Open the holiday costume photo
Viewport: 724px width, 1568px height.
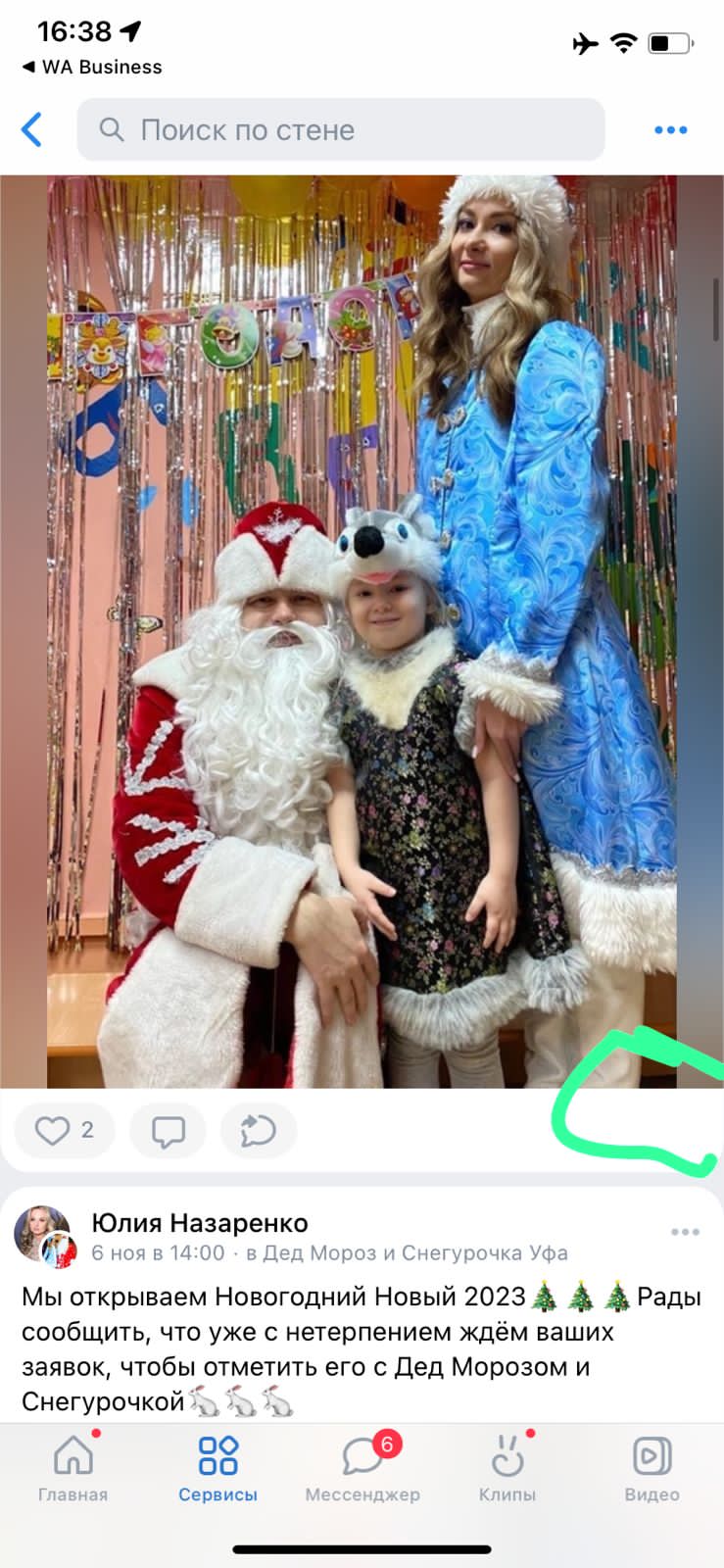tap(362, 631)
